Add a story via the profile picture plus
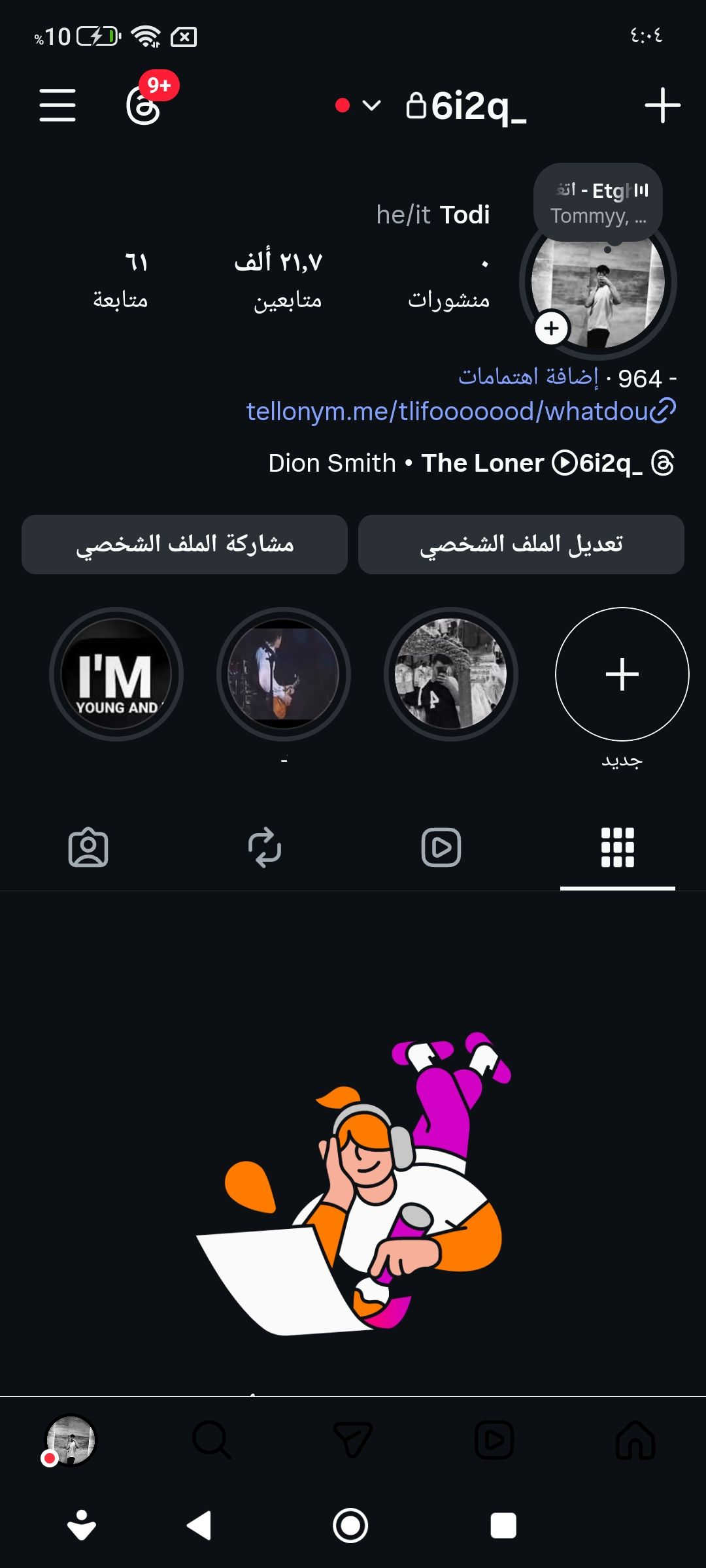The width and height of the screenshot is (706, 1568). (551, 328)
